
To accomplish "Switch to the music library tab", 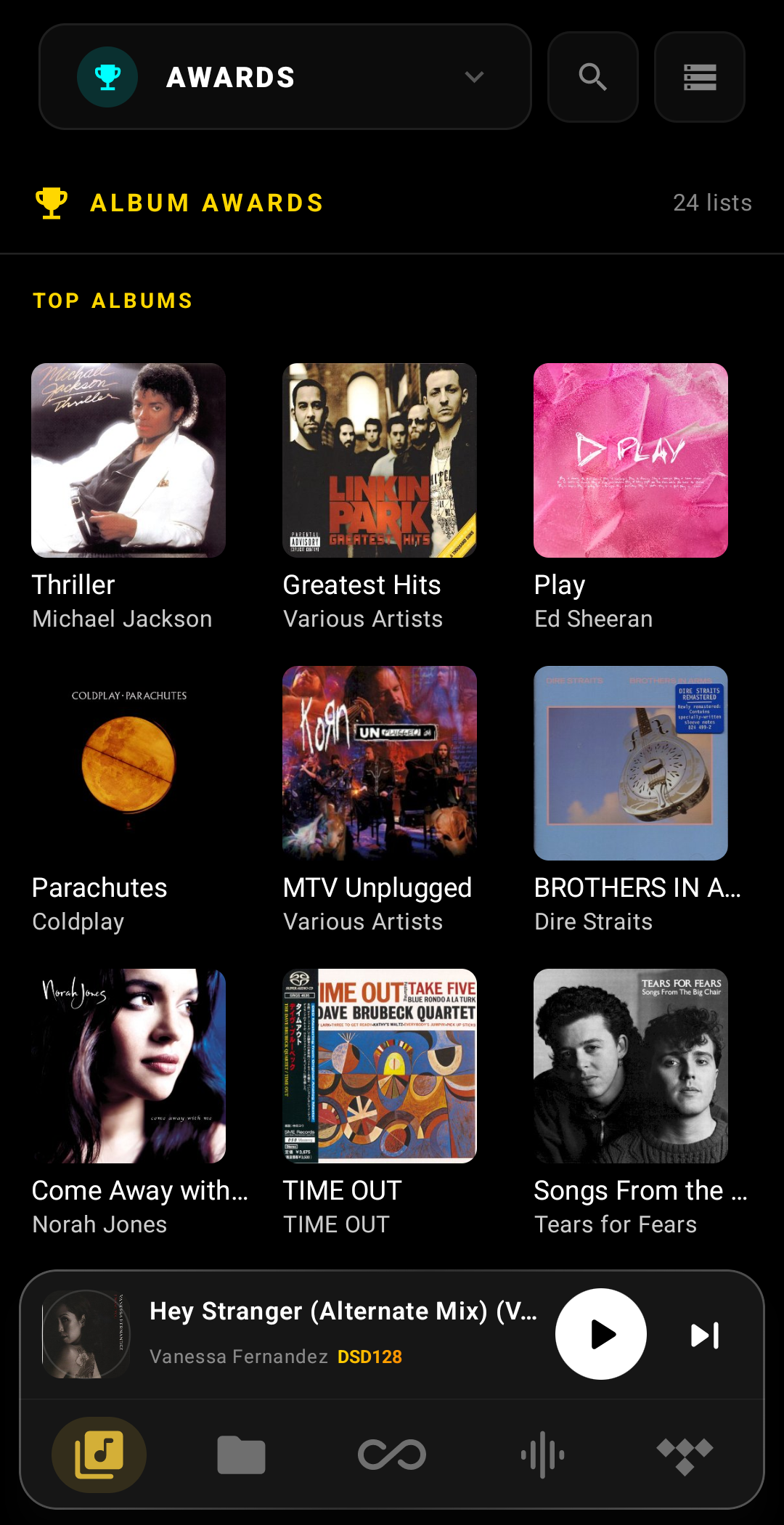I will (x=99, y=1455).
